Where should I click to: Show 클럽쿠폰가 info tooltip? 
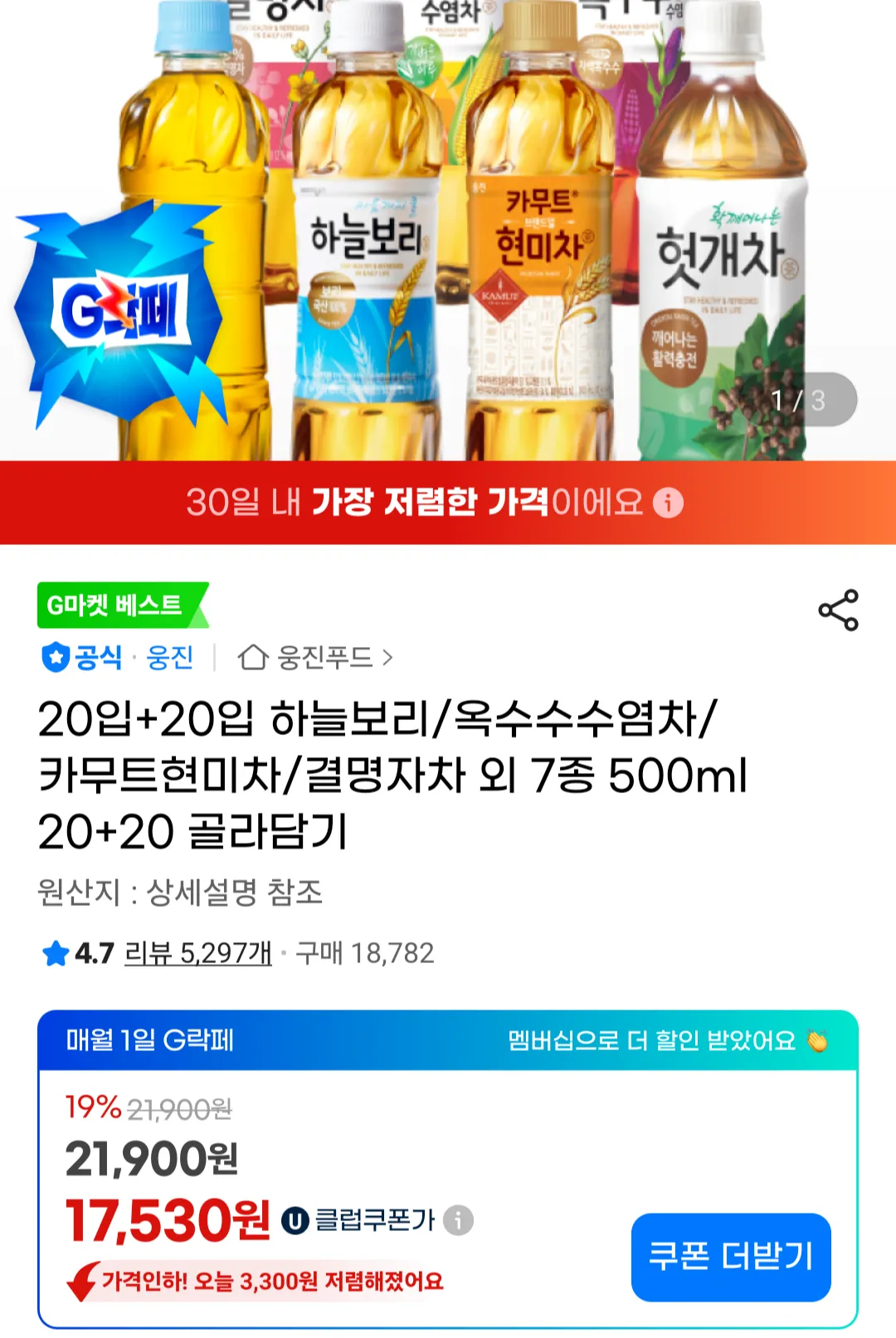click(458, 1220)
